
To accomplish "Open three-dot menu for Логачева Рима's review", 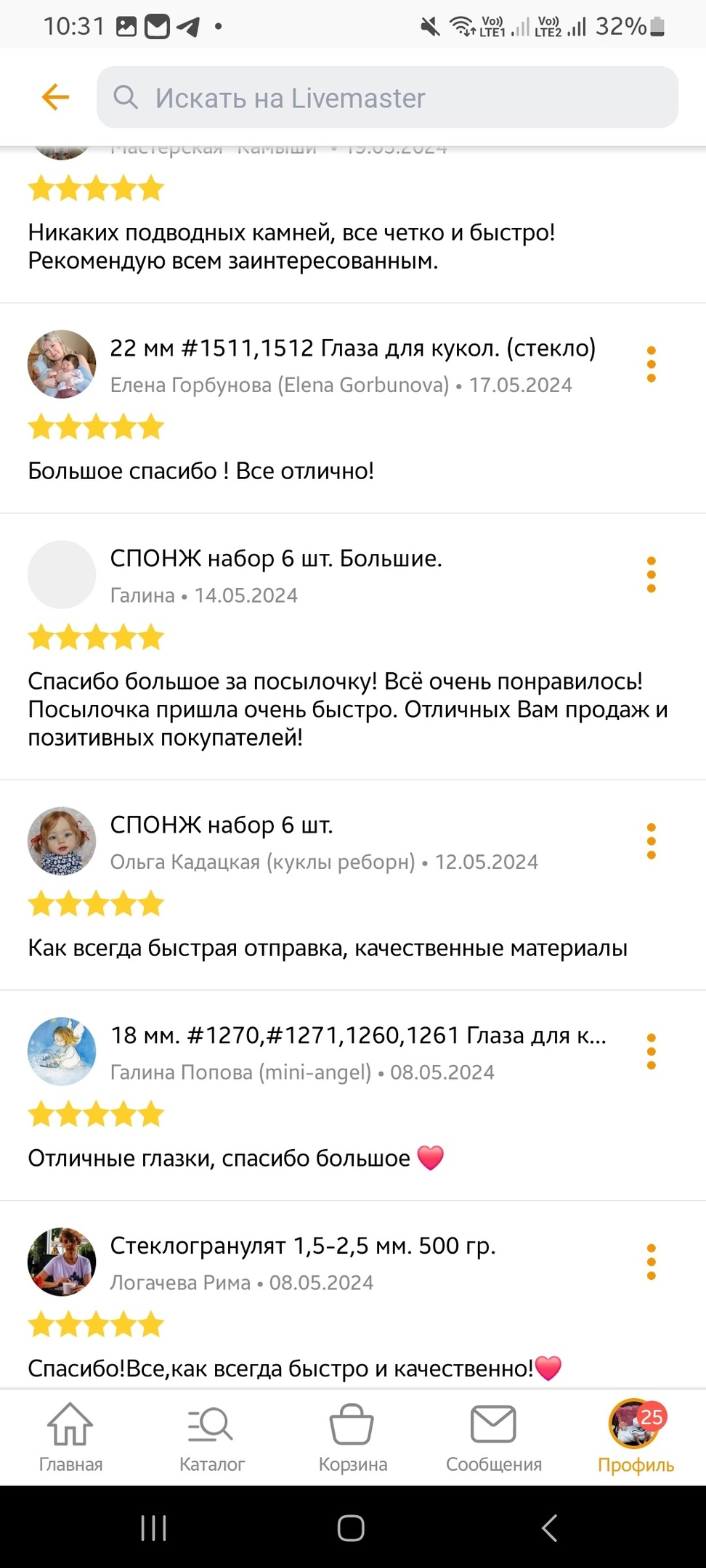I will [x=651, y=1262].
